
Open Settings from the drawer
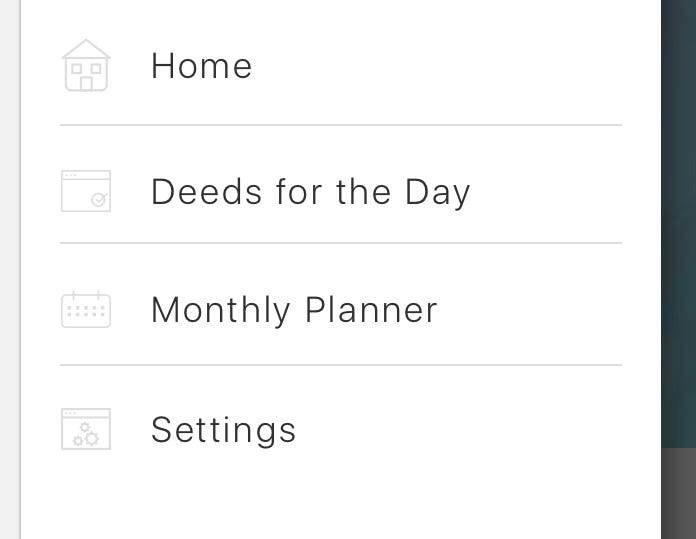(x=223, y=430)
